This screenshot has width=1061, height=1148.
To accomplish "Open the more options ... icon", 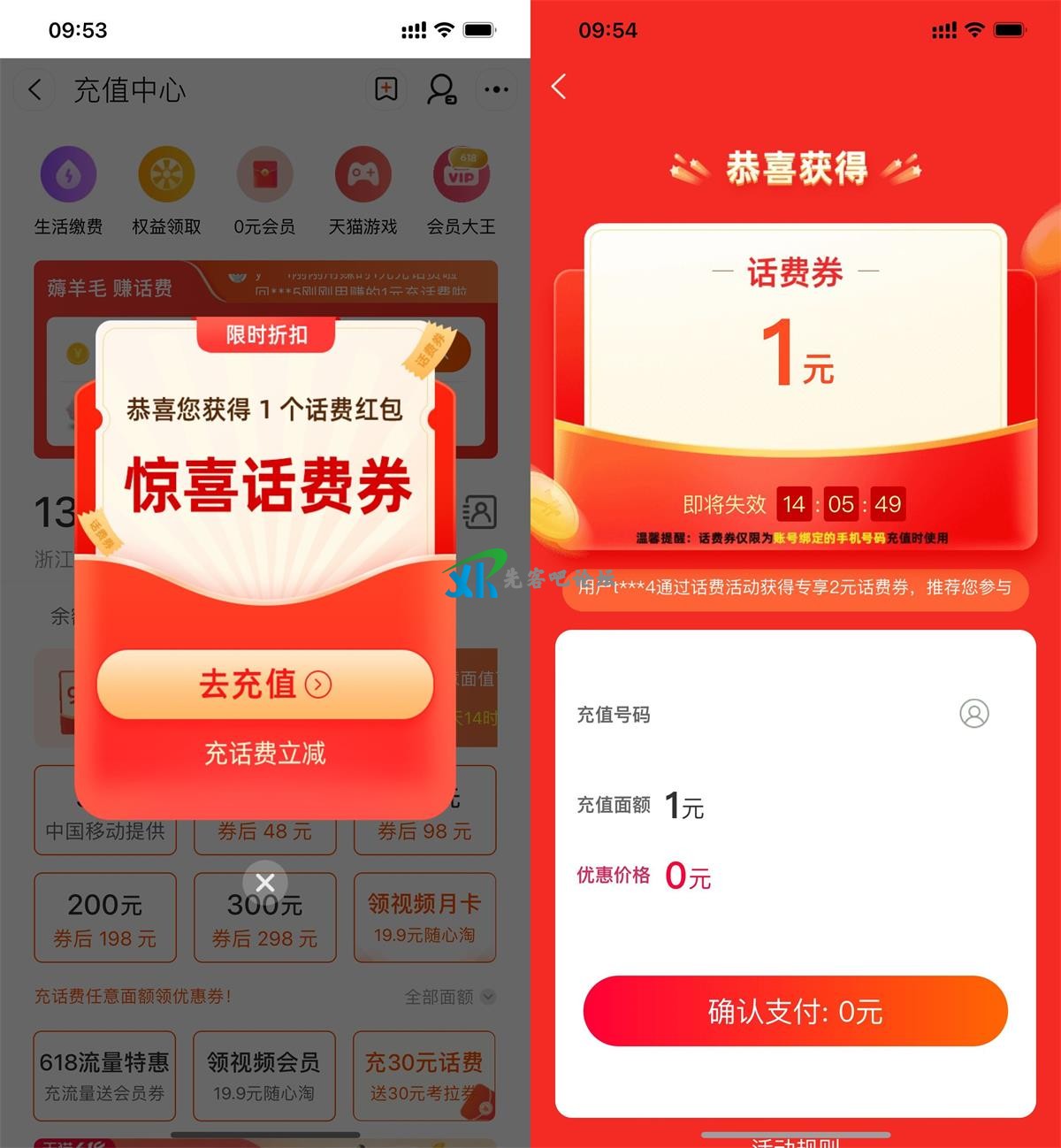I will [496, 89].
